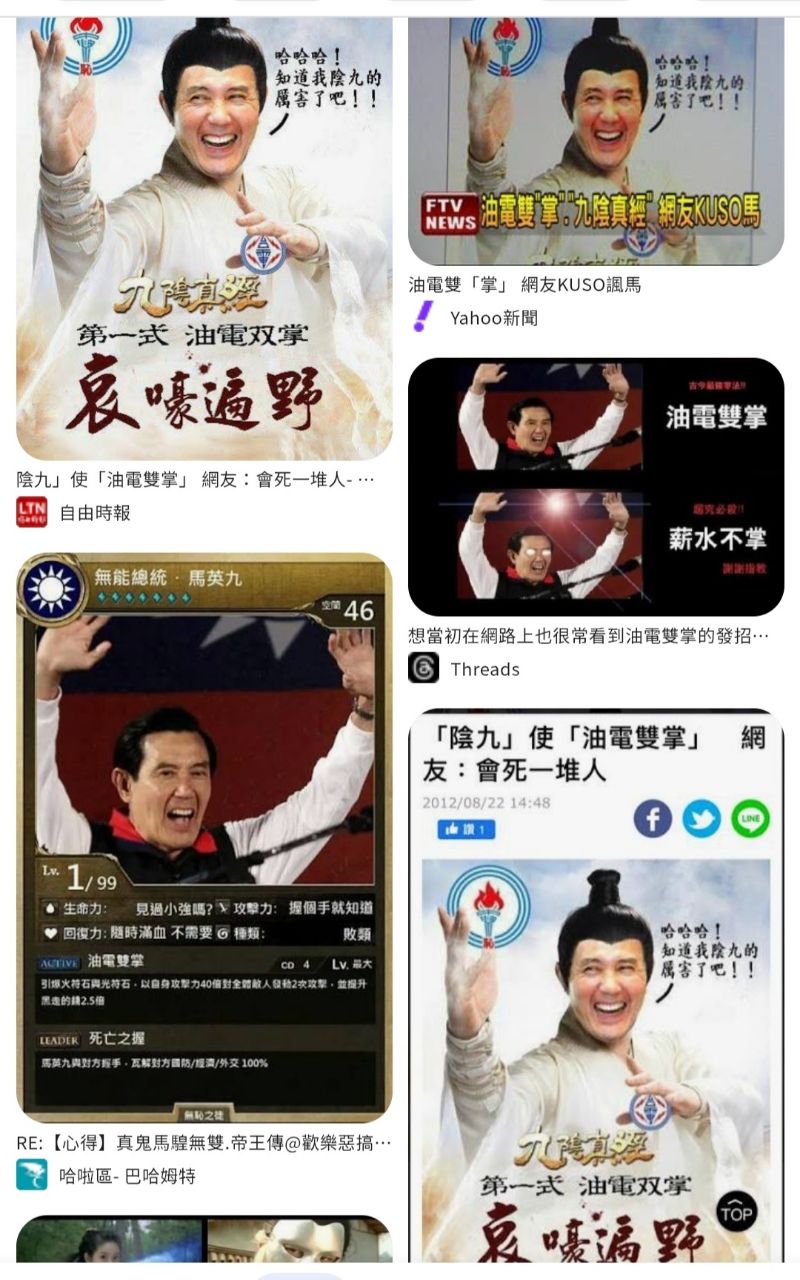Open the Yahoo新聞 FTV News image result
This screenshot has width=800, height=1280.
pyautogui.click(x=596, y=140)
